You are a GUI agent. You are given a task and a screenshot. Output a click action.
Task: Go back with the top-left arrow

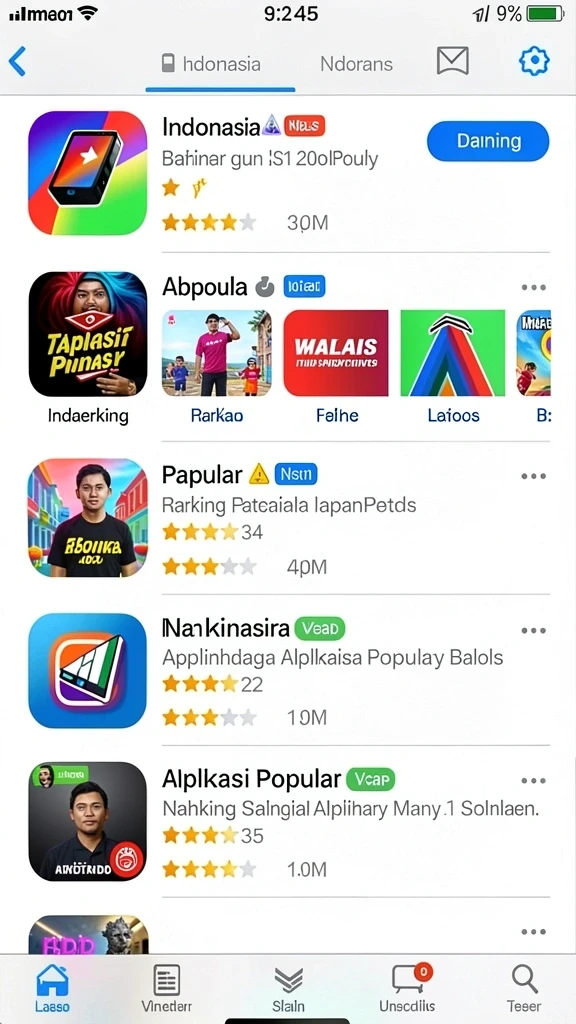(18, 62)
